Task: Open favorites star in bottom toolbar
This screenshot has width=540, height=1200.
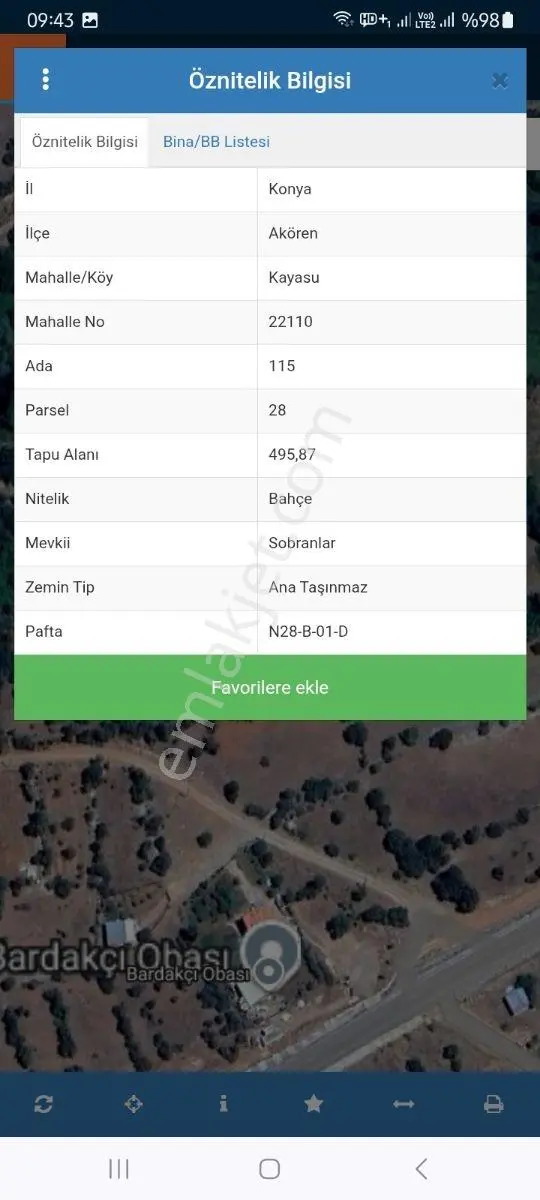Action: click(313, 1104)
